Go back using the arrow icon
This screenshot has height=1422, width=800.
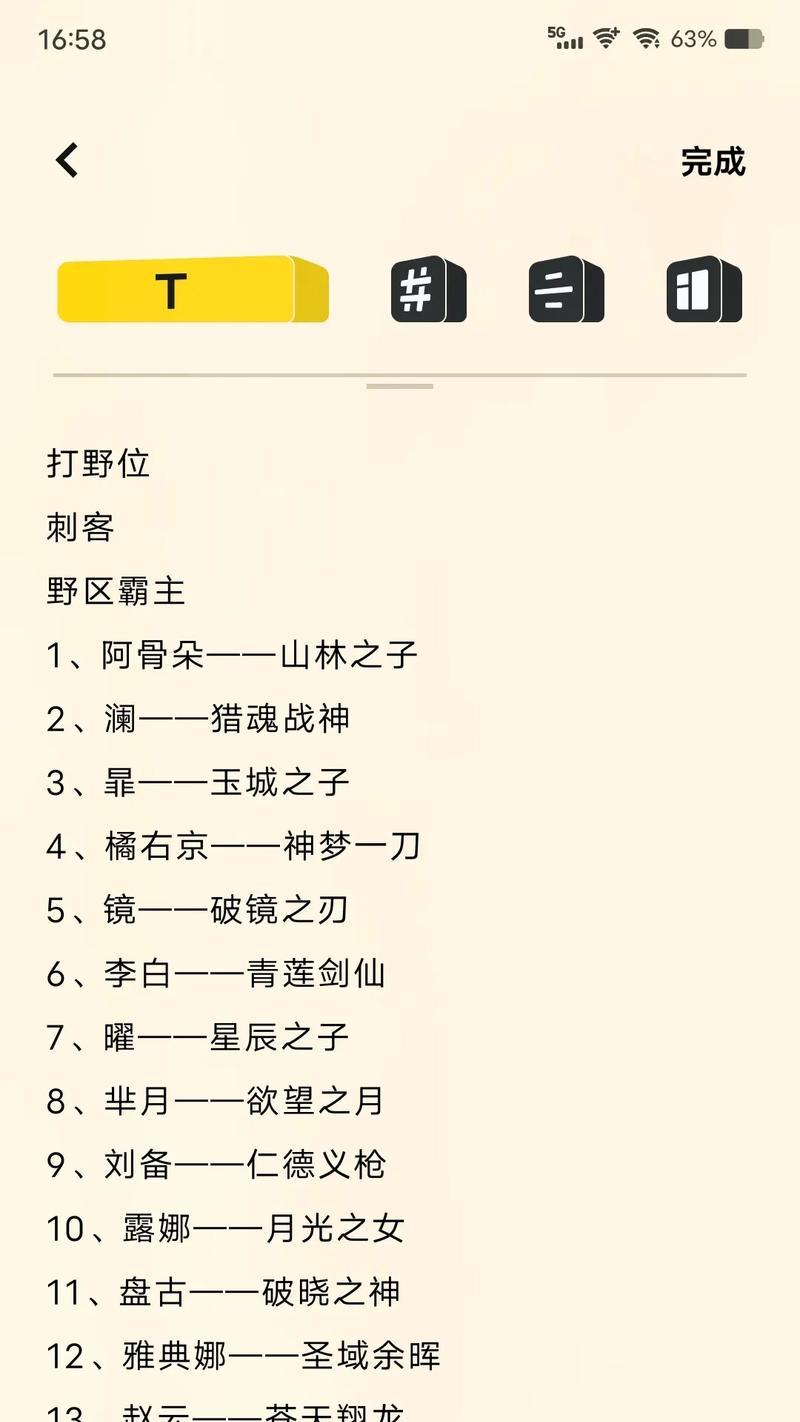[x=67, y=160]
